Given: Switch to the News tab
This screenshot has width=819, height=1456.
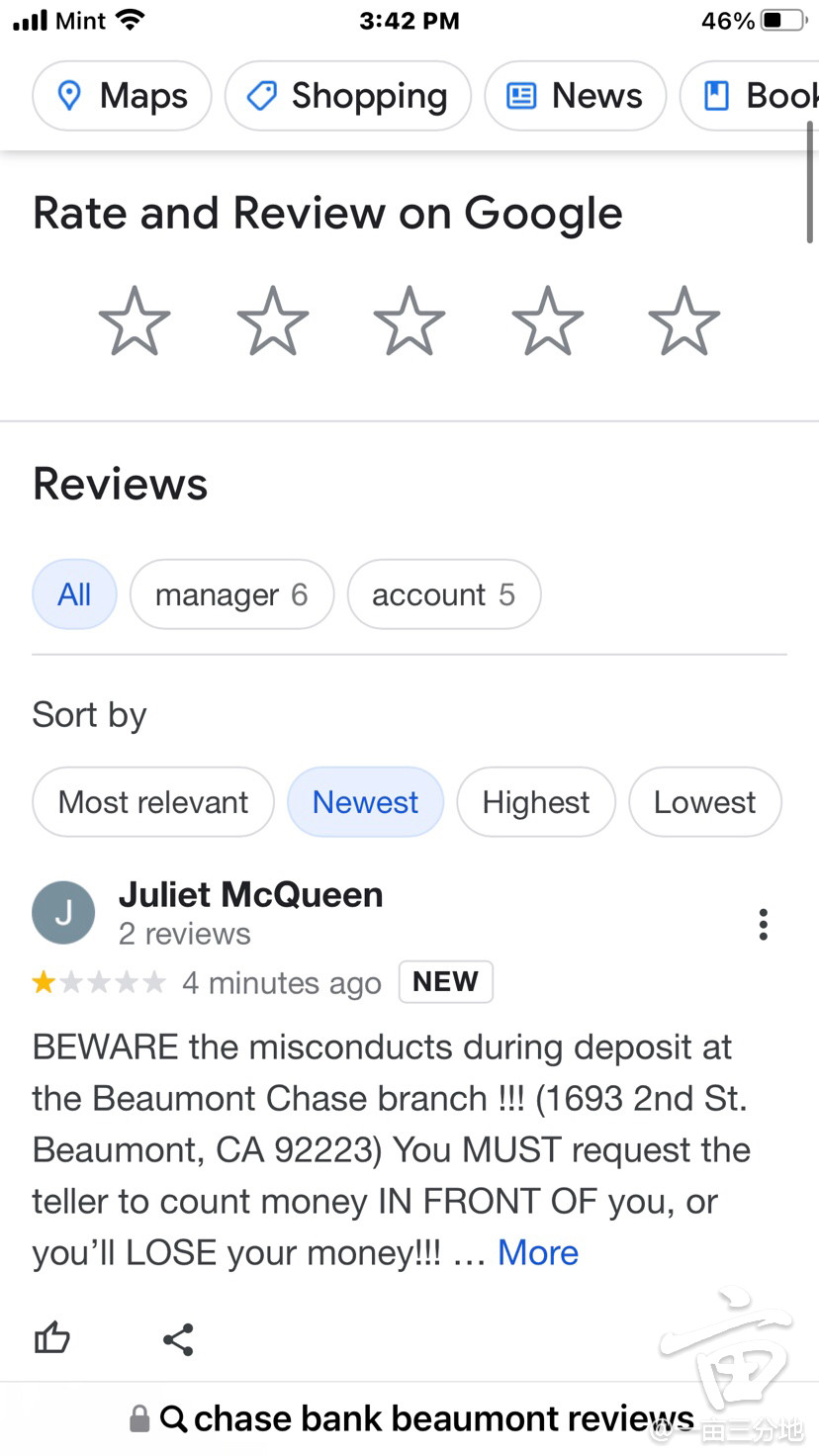Looking at the screenshot, I should (x=575, y=96).
